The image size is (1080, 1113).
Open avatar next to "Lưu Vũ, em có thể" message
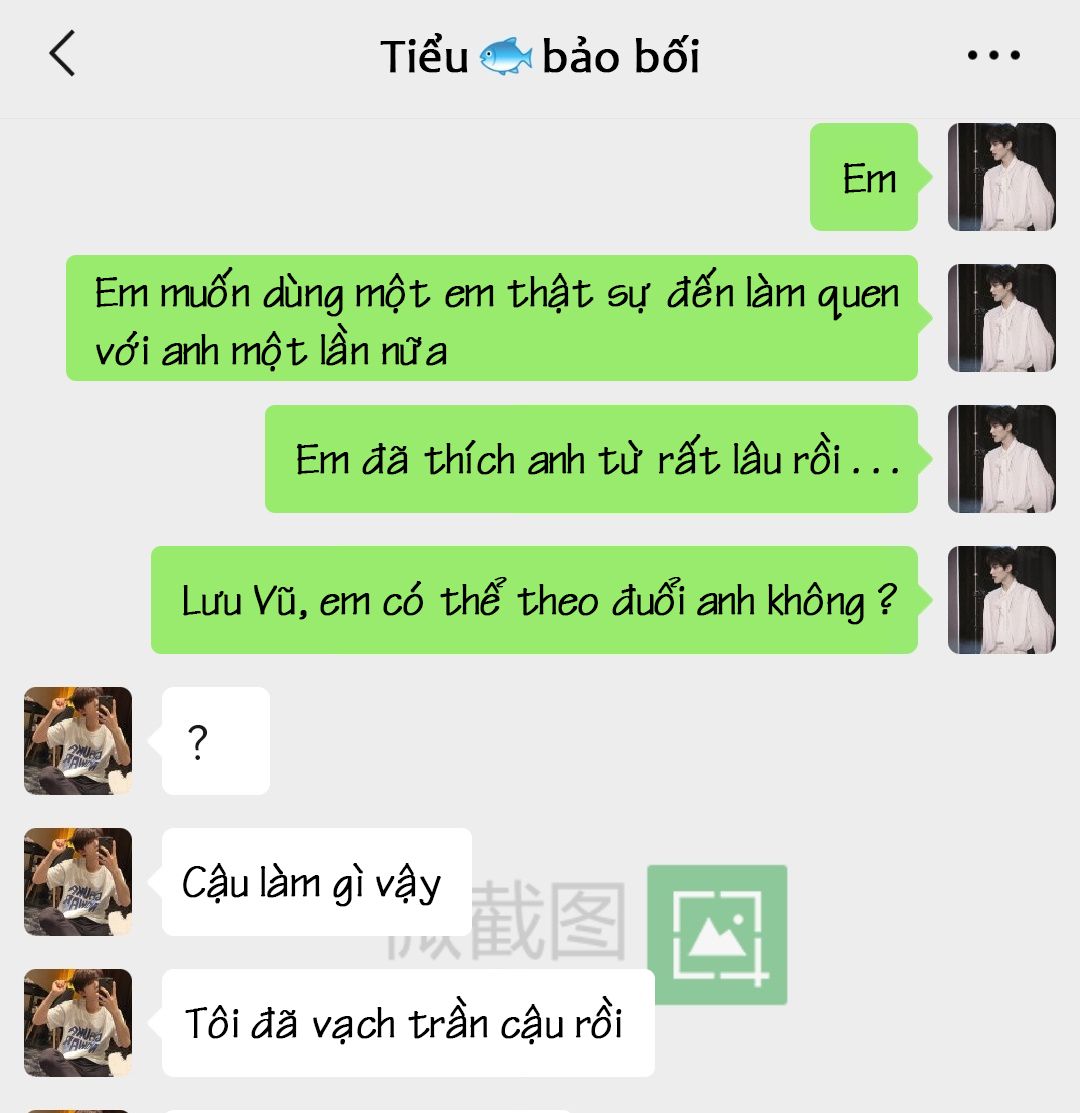pos(1001,600)
